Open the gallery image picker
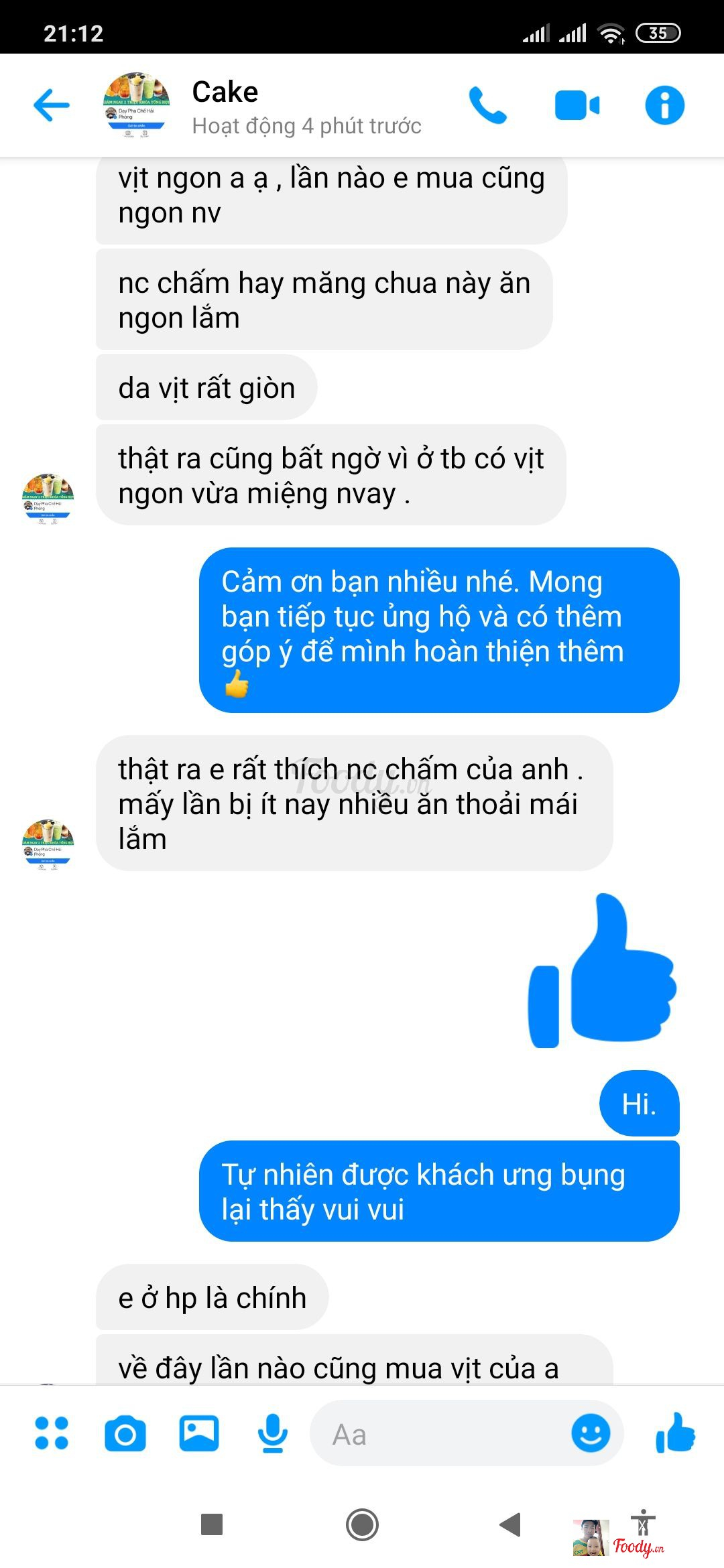724x1568 pixels. [x=199, y=1433]
